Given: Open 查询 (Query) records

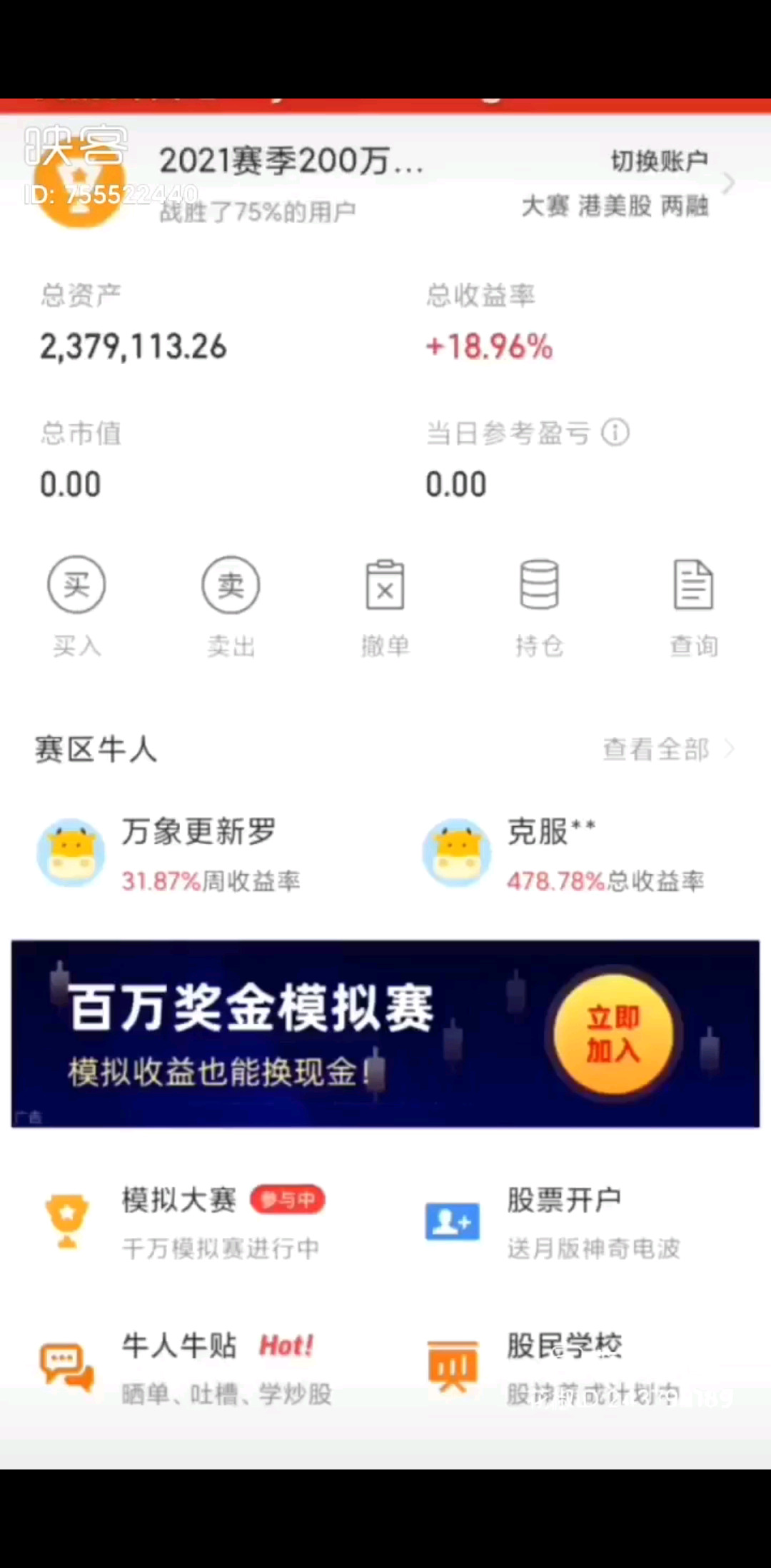Looking at the screenshot, I should click(693, 586).
